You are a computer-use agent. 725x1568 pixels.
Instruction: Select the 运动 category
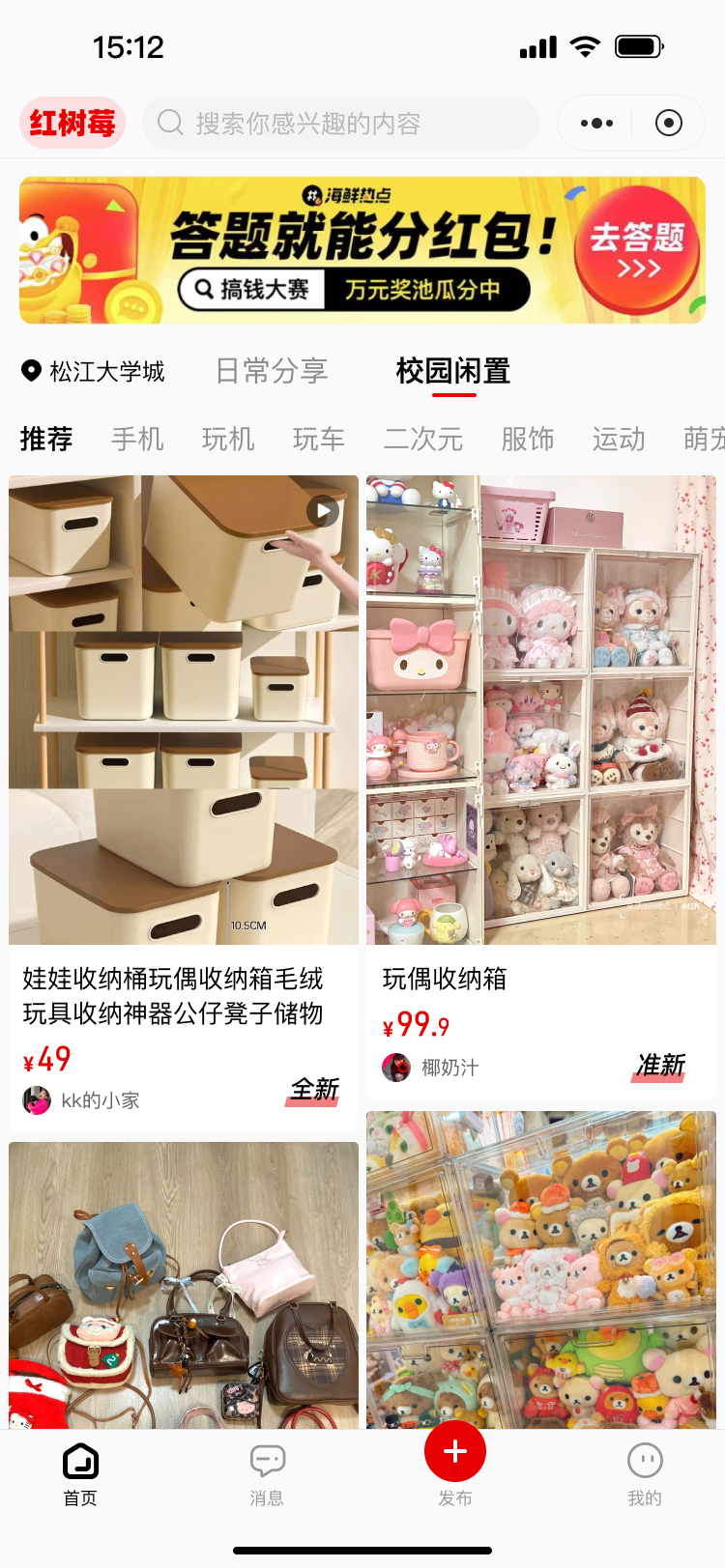click(619, 440)
